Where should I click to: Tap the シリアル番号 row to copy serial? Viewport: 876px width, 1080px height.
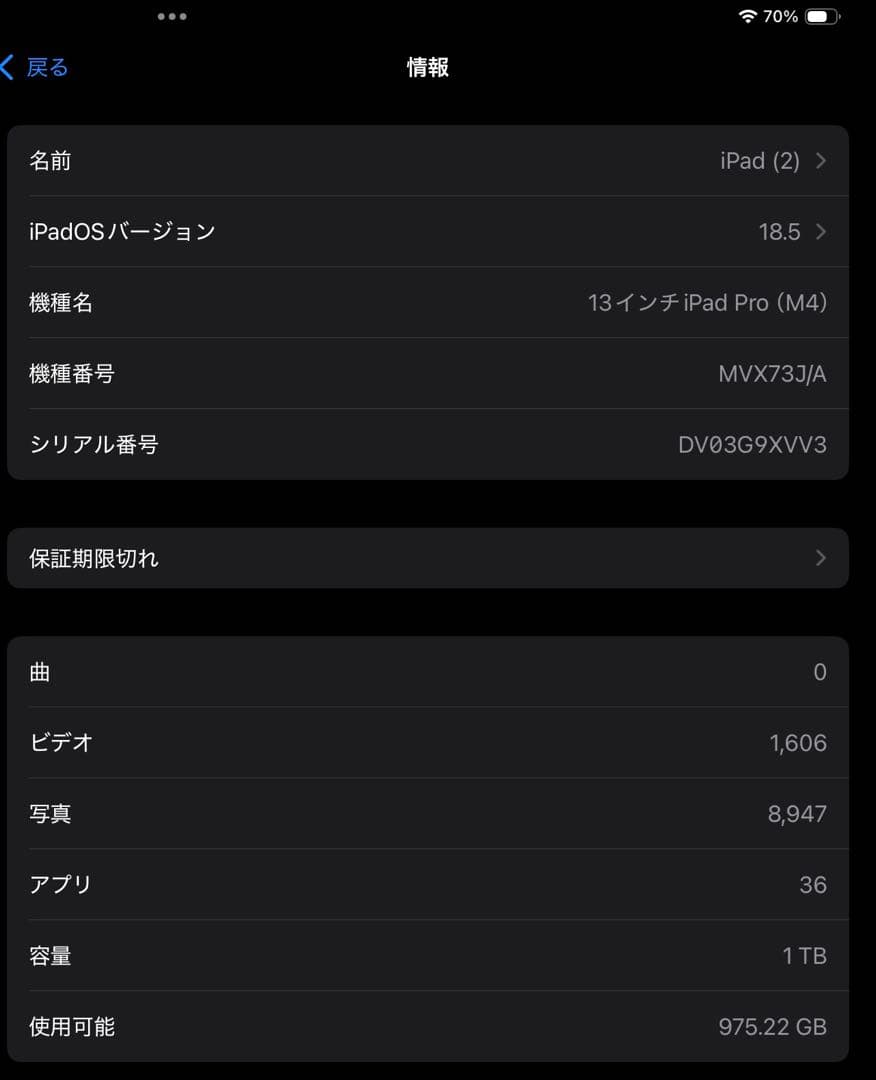[430, 444]
